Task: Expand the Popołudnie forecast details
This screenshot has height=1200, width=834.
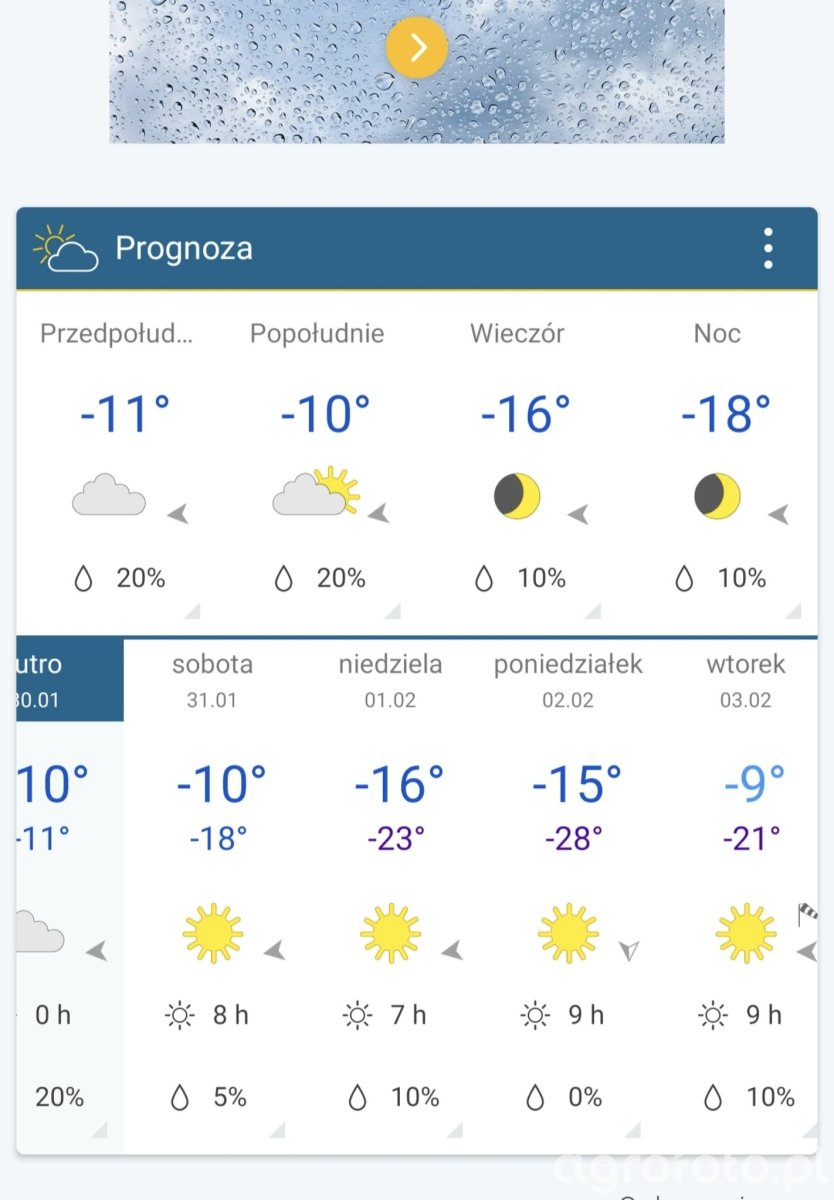Action: tap(392, 611)
